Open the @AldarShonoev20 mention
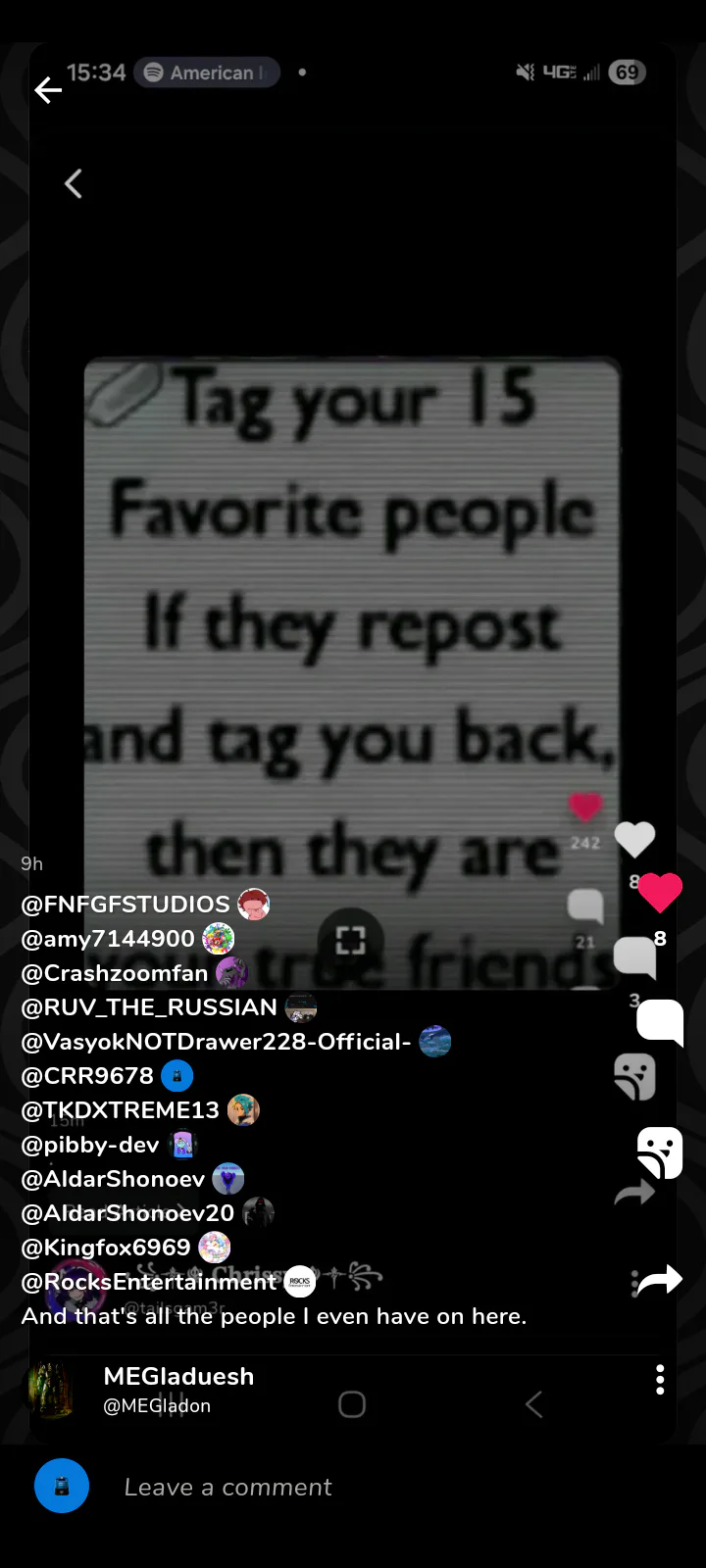 (127, 1213)
